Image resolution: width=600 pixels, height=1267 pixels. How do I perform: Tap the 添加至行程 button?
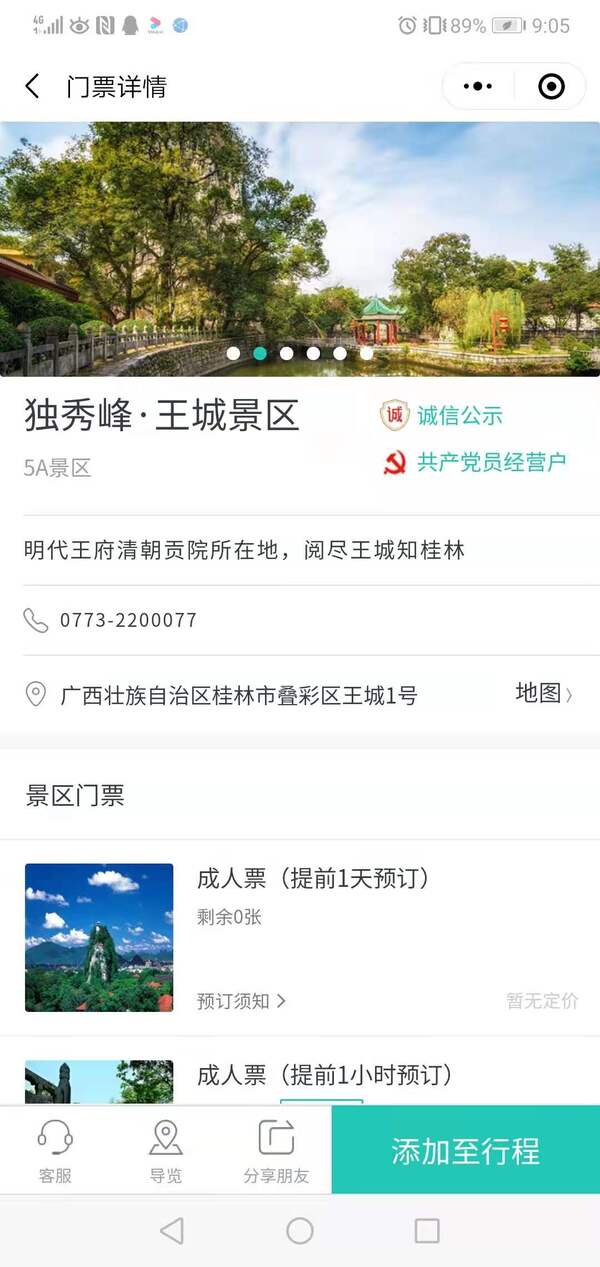[465, 1150]
